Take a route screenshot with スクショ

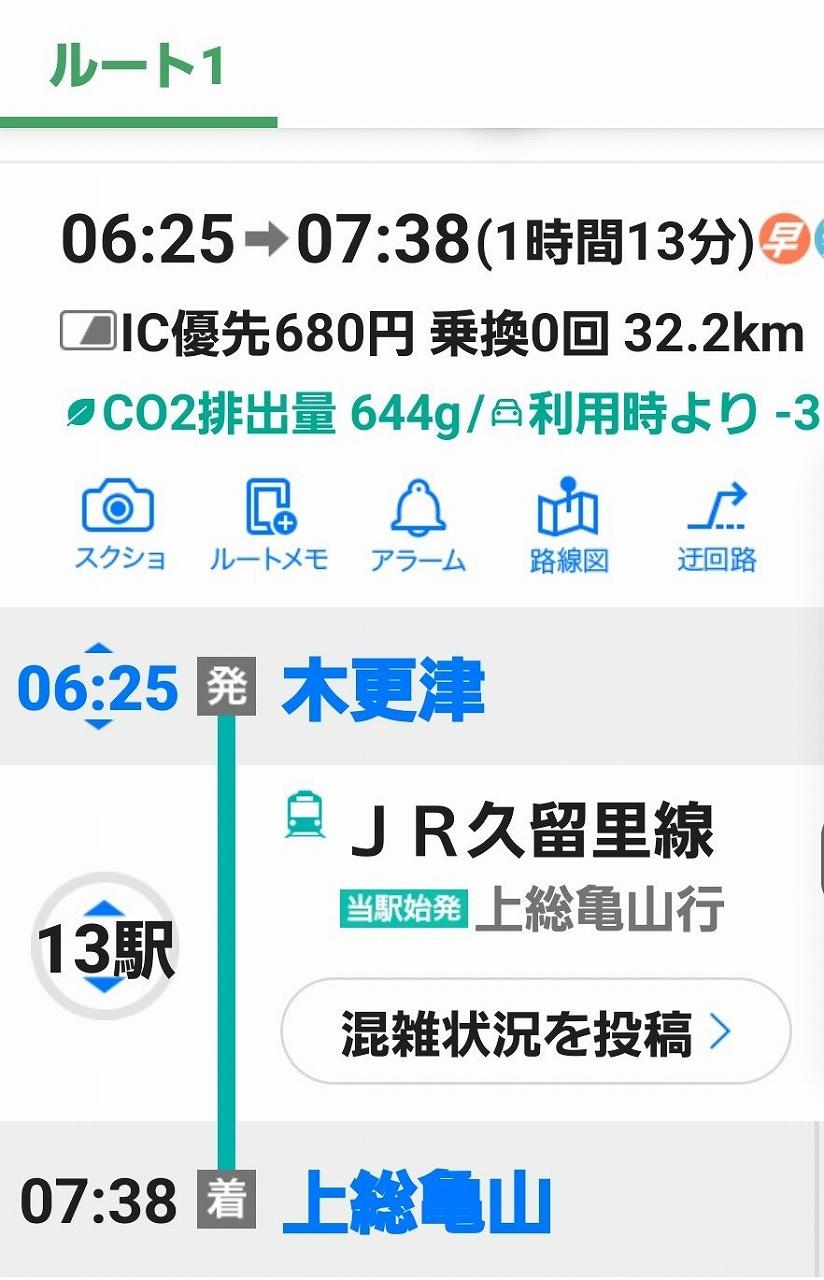[x=119, y=525]
